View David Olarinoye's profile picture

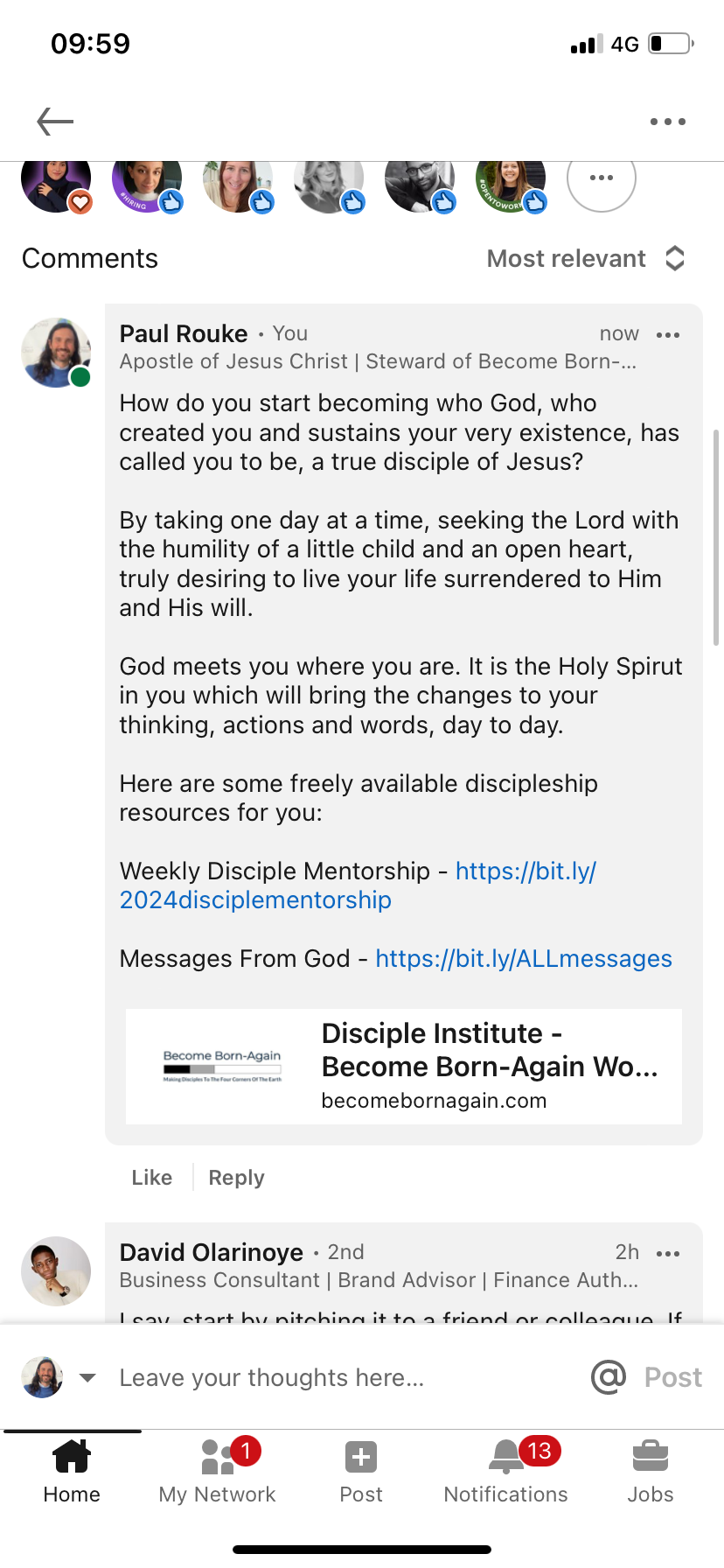(56, 1270)
